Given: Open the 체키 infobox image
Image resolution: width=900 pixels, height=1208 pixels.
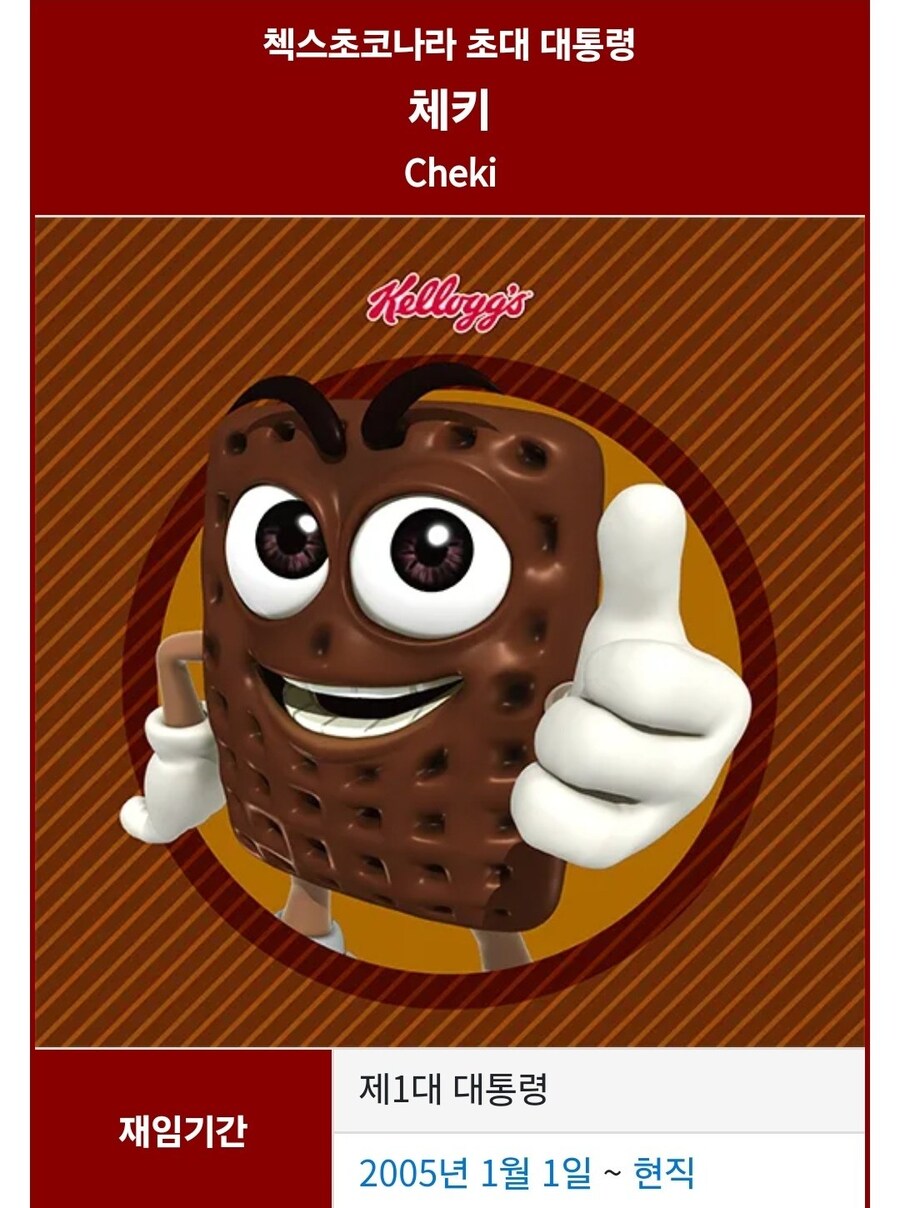Looking at the screenshot, I should 449,632.
